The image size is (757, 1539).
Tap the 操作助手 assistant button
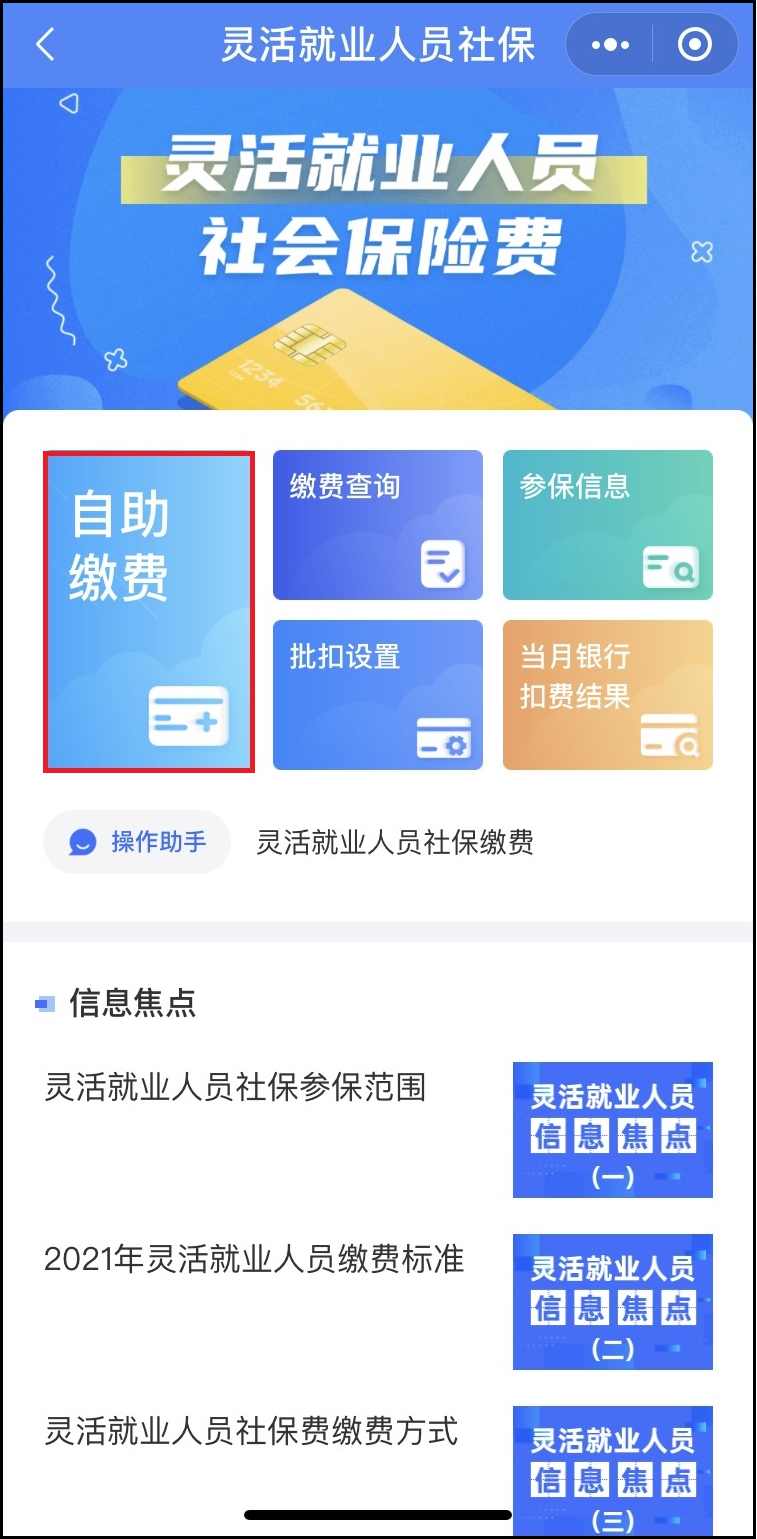[x=137, y=842]
